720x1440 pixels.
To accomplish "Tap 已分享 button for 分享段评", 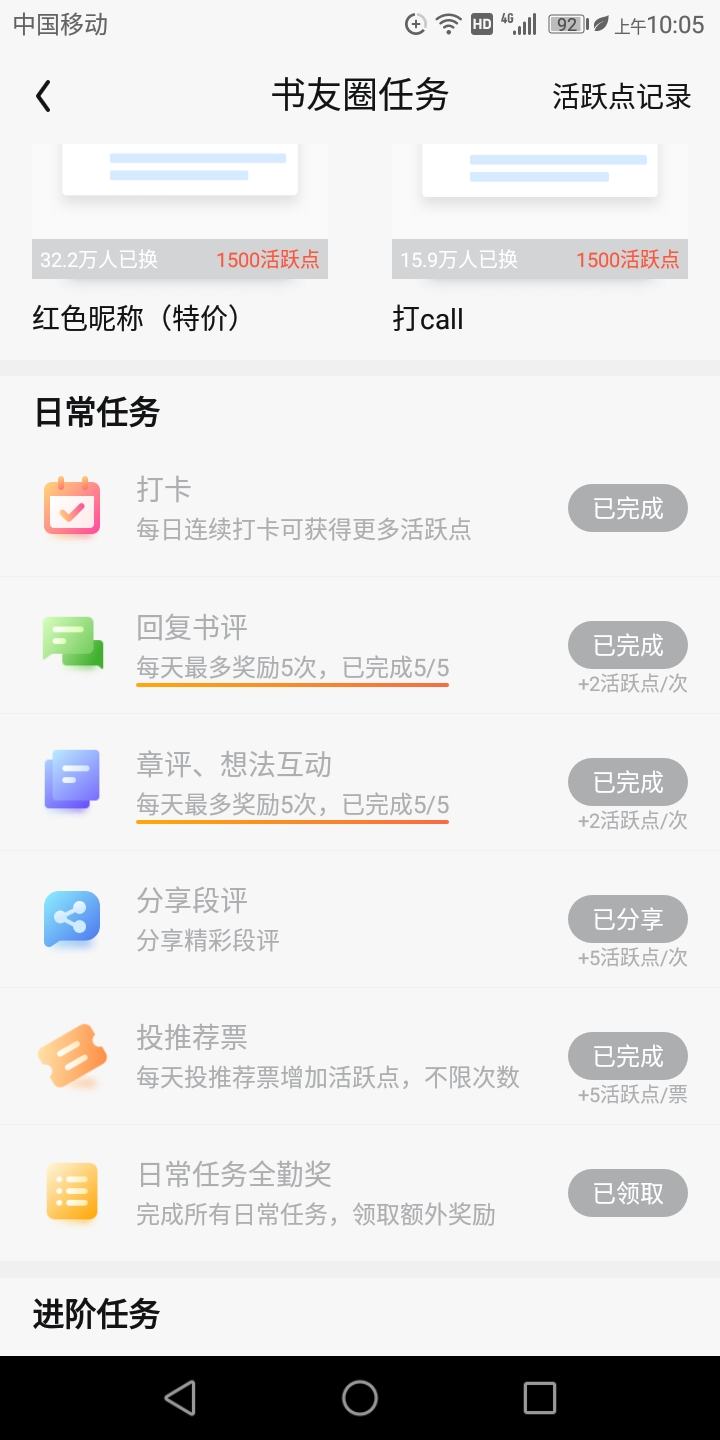I will (628, 919).
